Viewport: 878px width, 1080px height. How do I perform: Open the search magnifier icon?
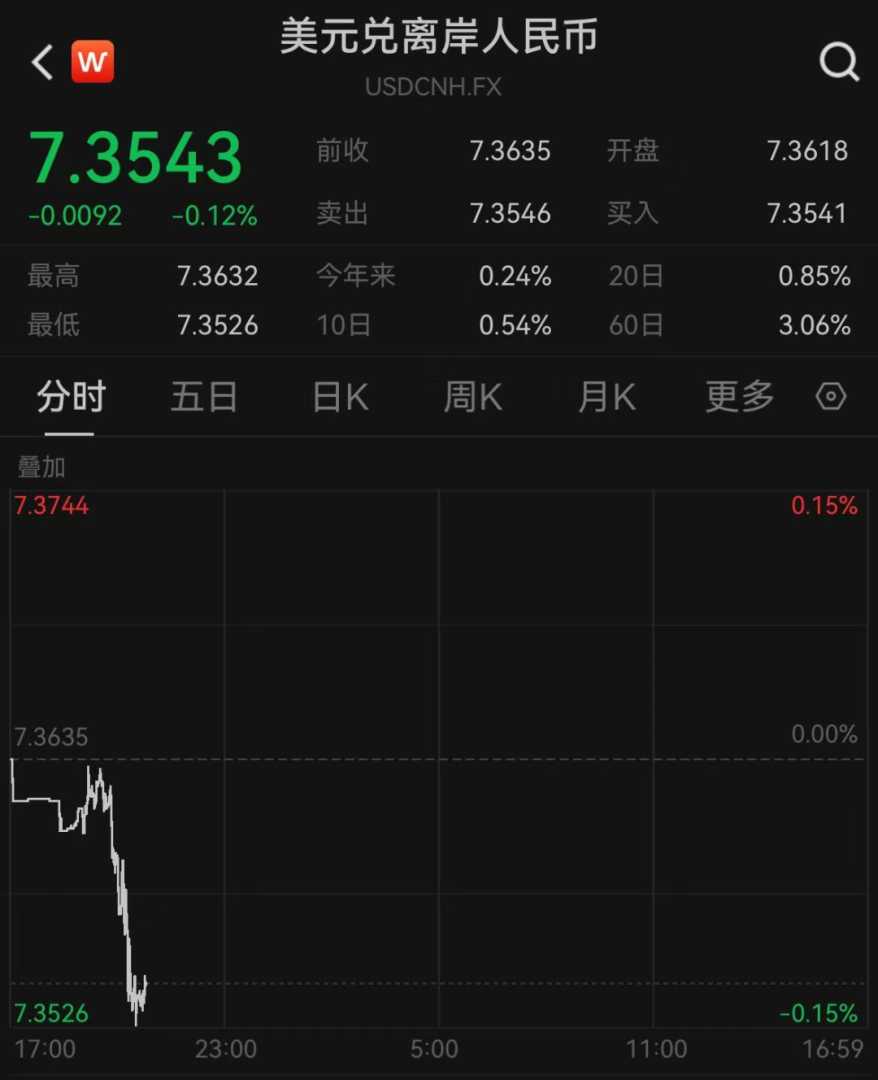pos(838,63)
